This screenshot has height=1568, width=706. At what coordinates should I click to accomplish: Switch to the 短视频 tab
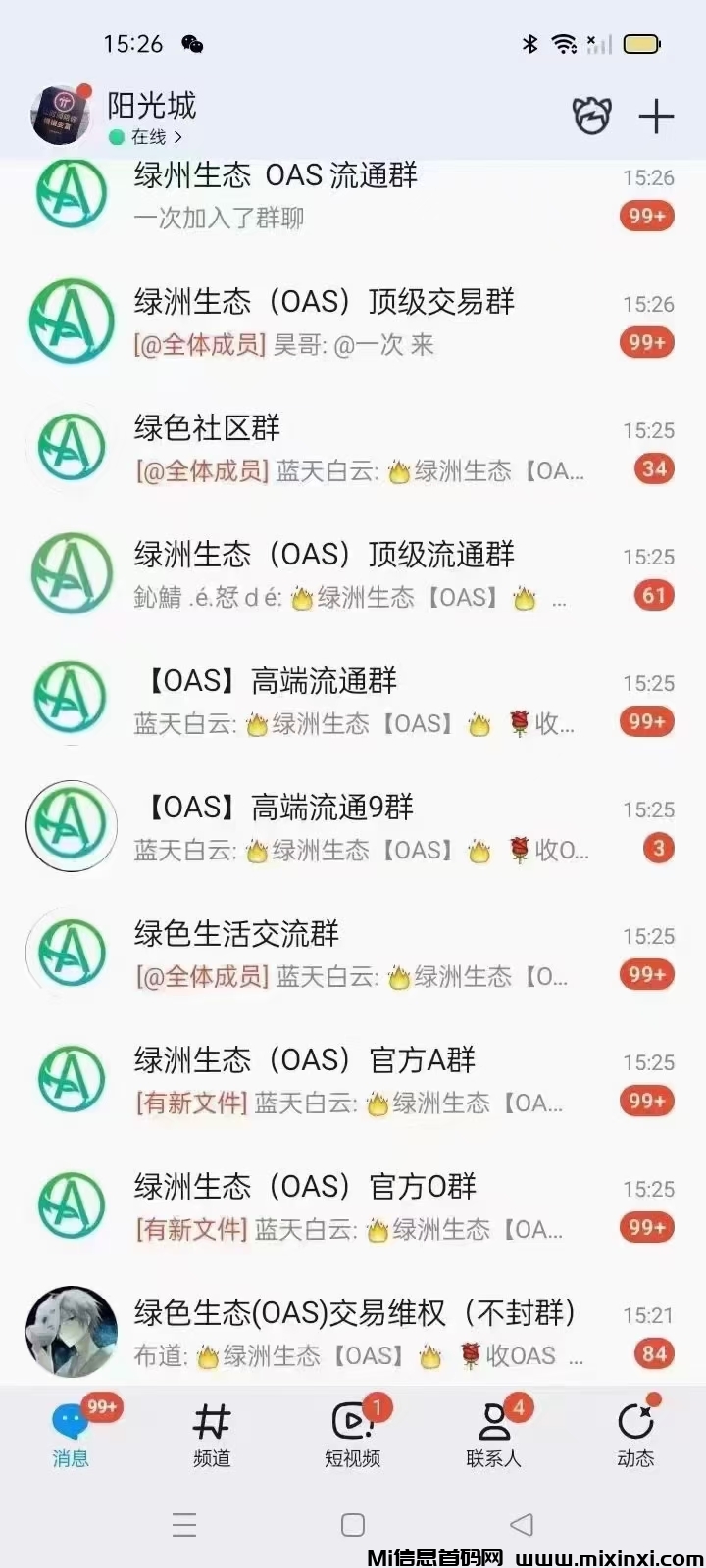[x=352, y=1435]
